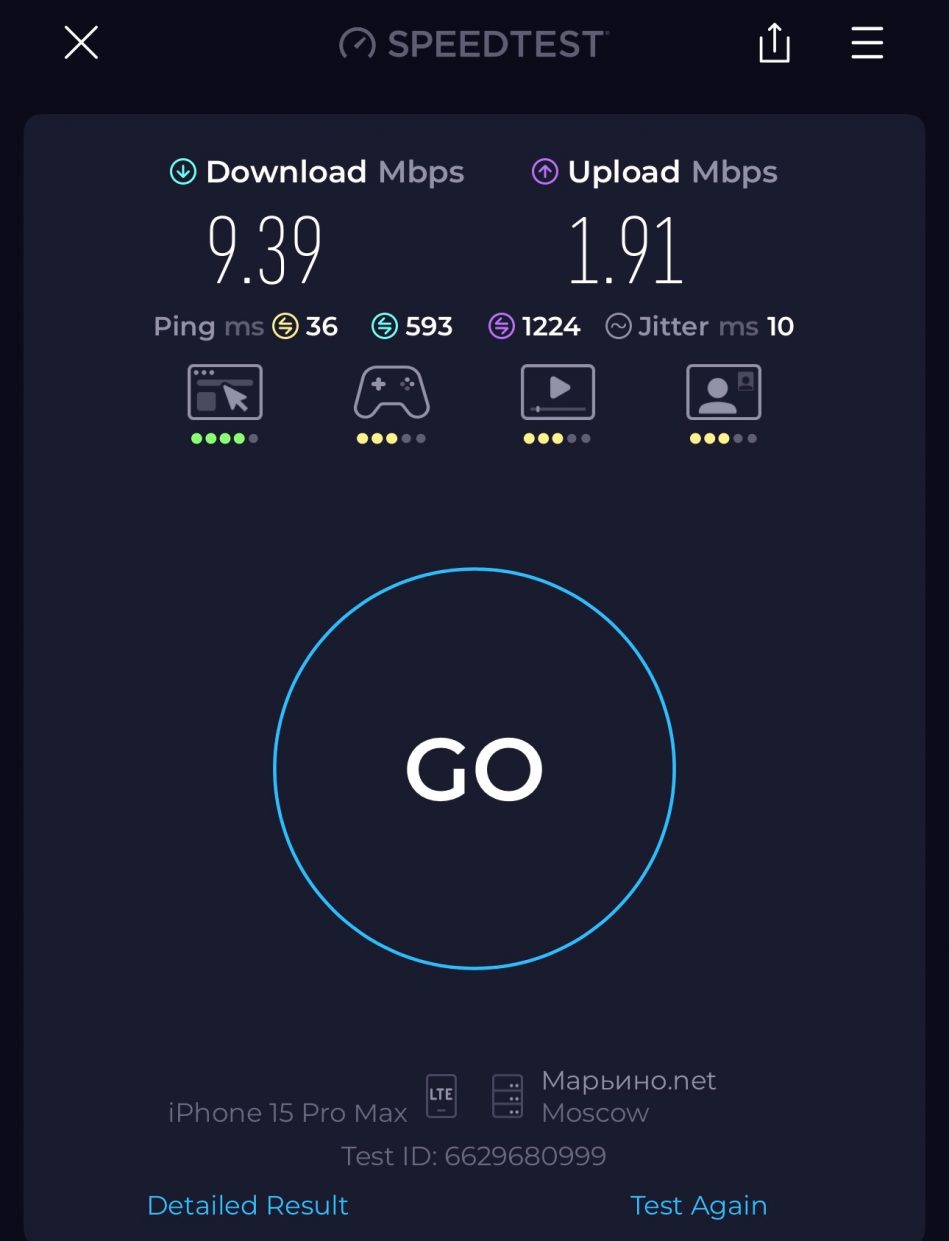This screenshot has height=1241, width=949.
Task: Start a new test with GO
Action: (x=474, y=768)
